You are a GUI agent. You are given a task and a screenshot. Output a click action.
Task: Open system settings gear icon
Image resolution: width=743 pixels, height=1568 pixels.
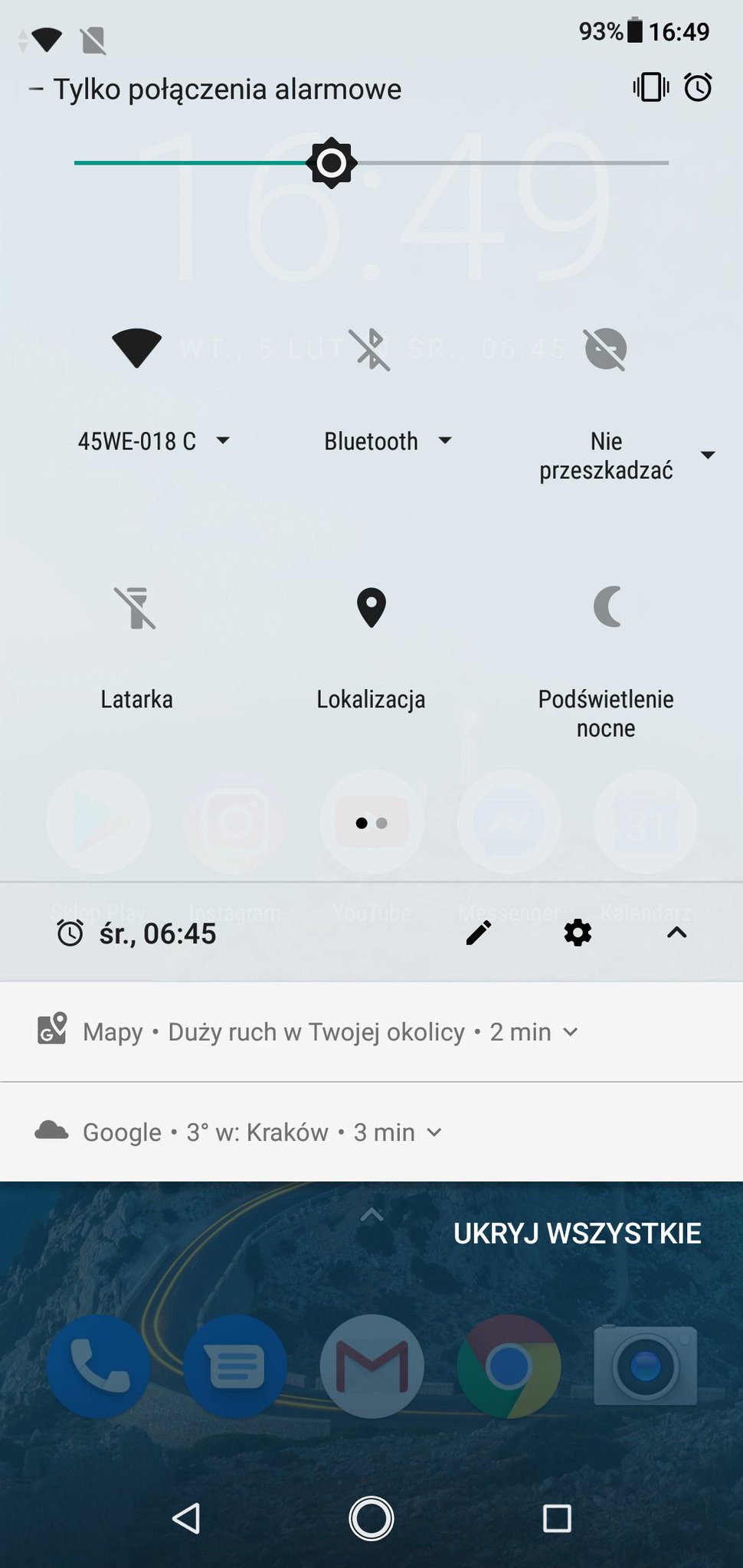pos(578,933)
